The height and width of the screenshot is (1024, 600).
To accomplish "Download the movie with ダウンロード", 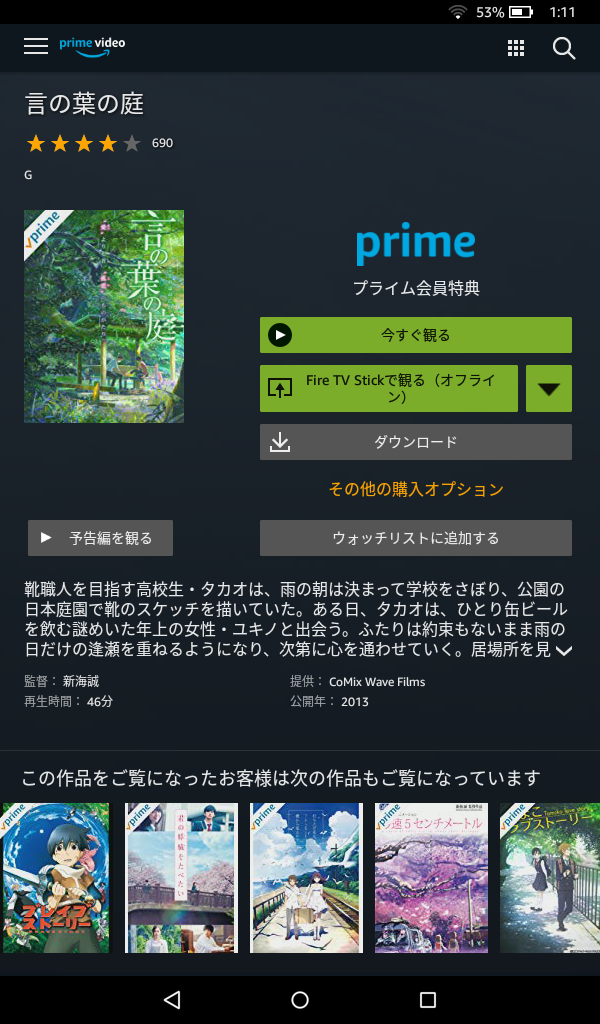I will (415, 442).
